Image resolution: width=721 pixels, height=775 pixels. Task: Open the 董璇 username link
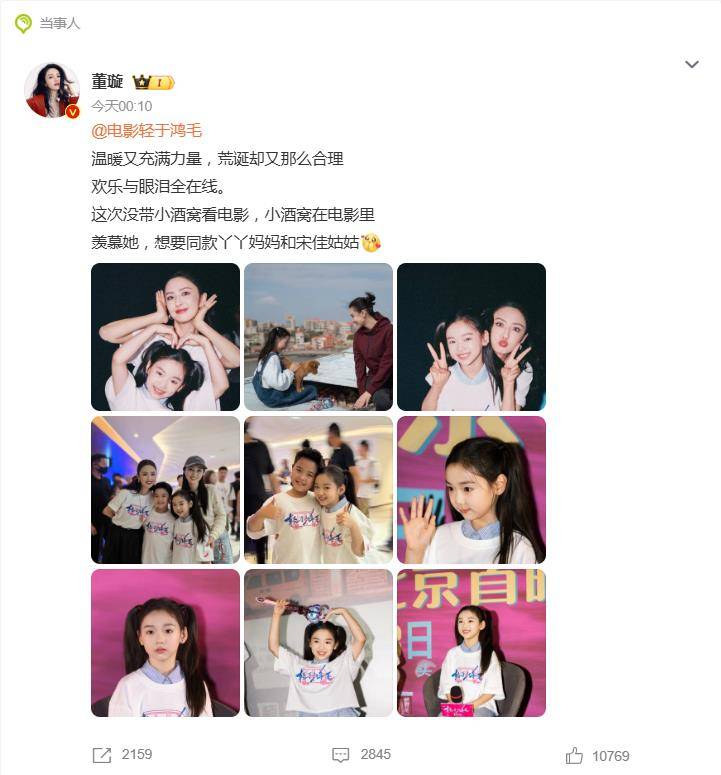(x=107, y=82)
